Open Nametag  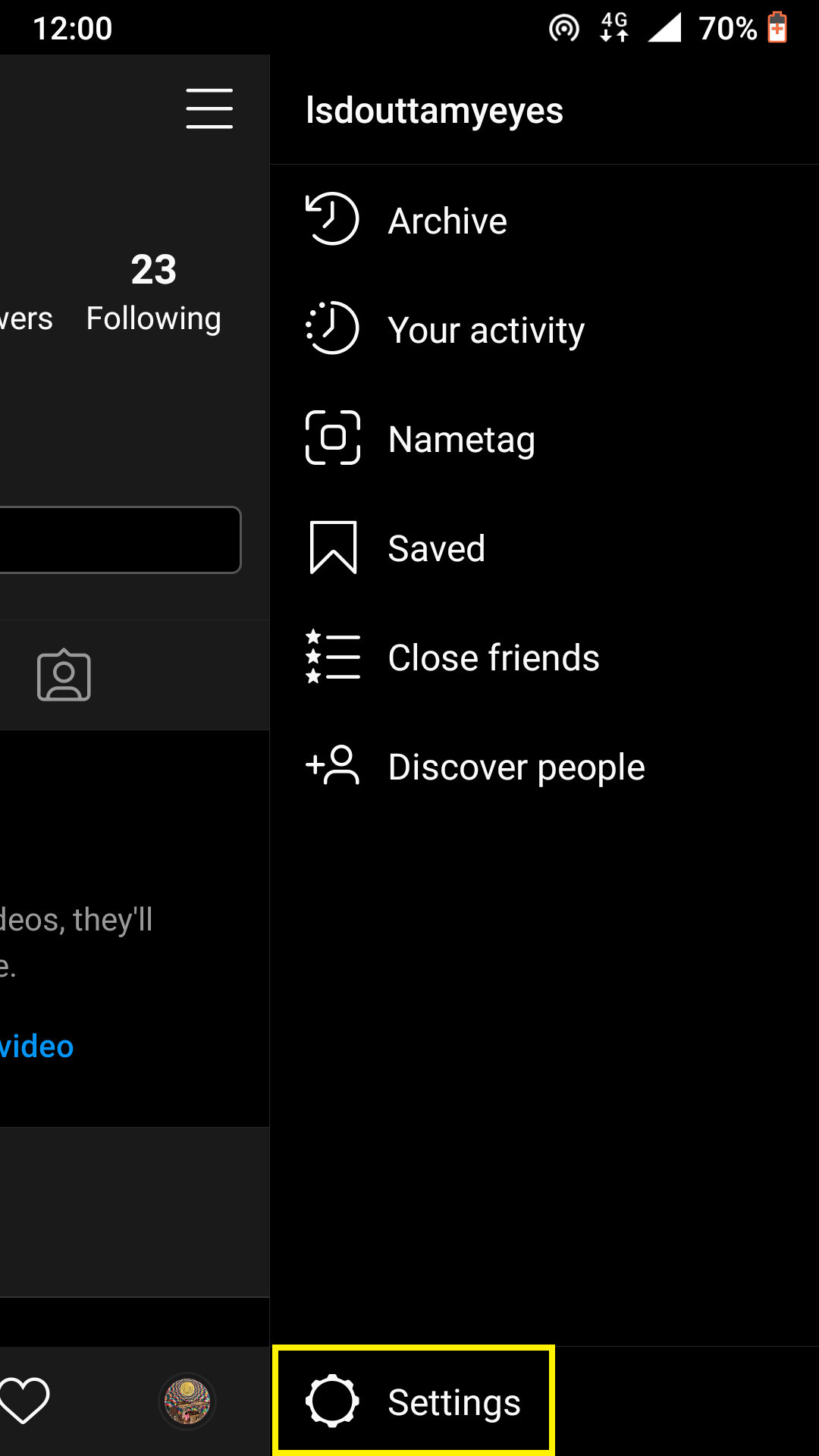544,439
